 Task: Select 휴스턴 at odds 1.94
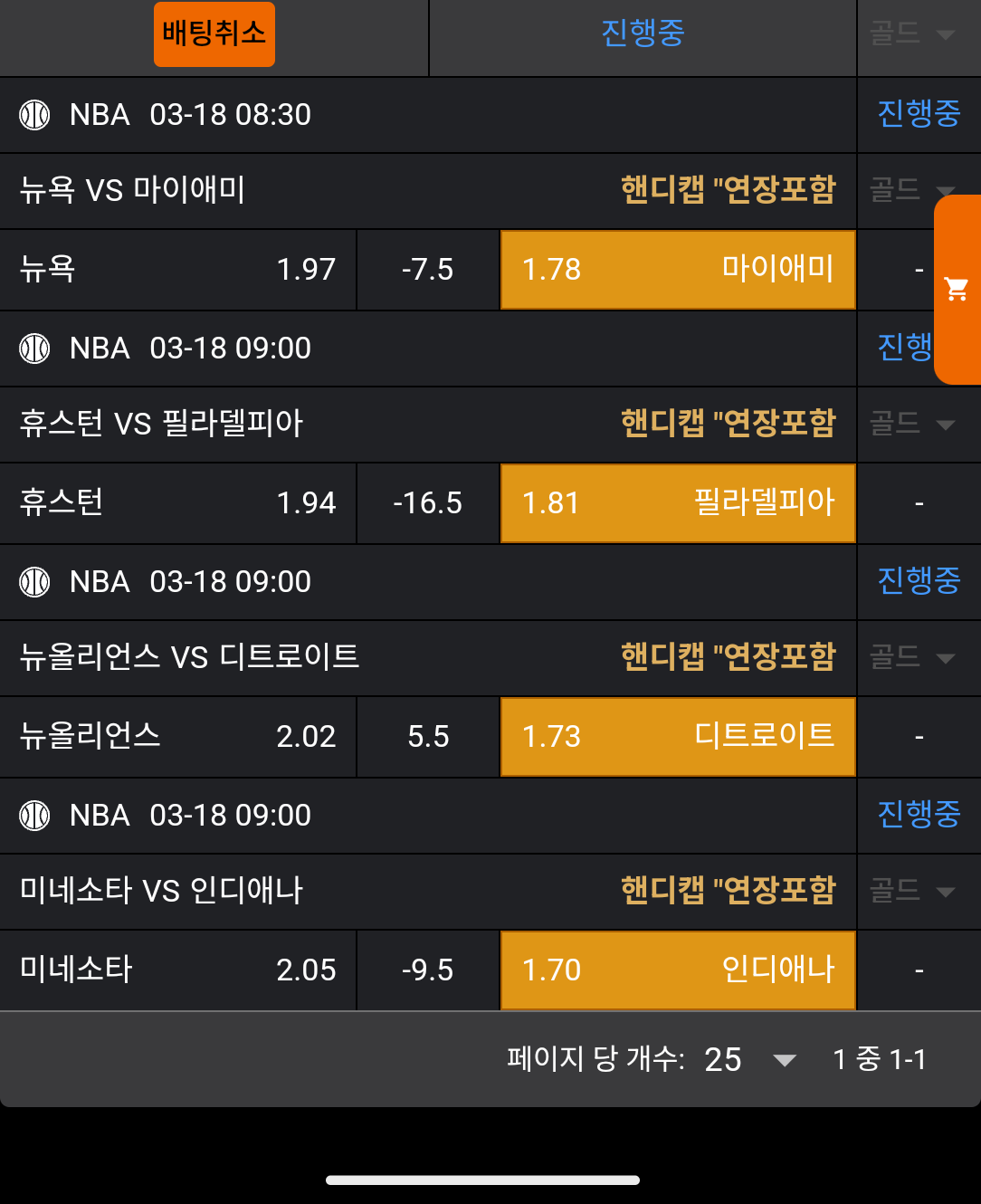178,503
